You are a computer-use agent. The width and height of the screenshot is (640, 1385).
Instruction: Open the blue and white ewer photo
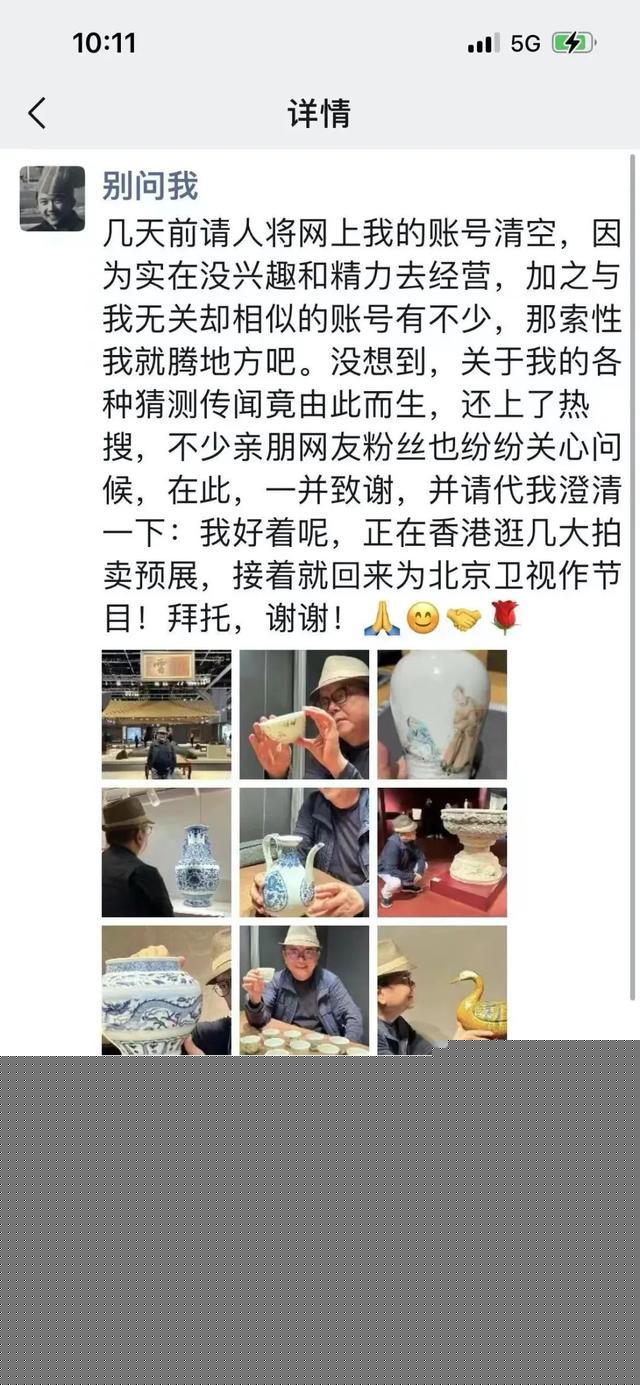[304, 852]
